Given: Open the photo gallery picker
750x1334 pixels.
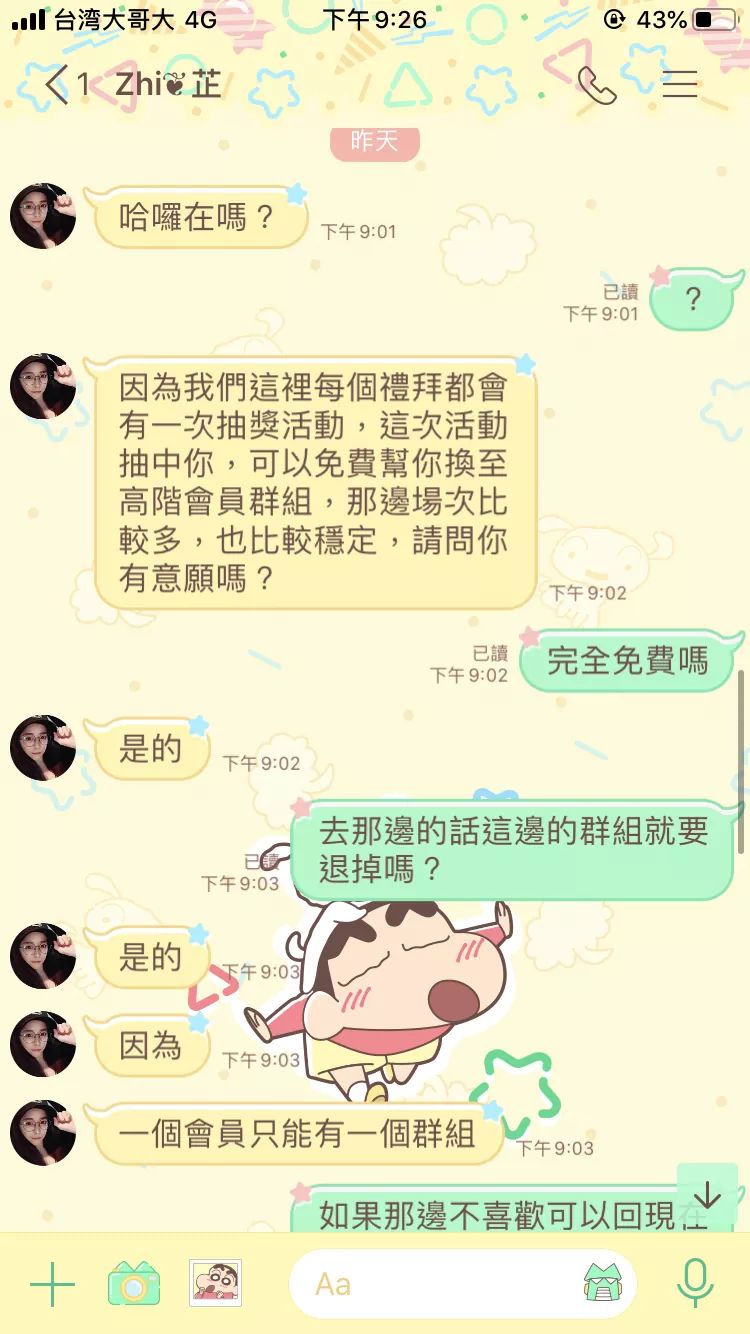Looking at the screenshot, I should click(215, 1284).
